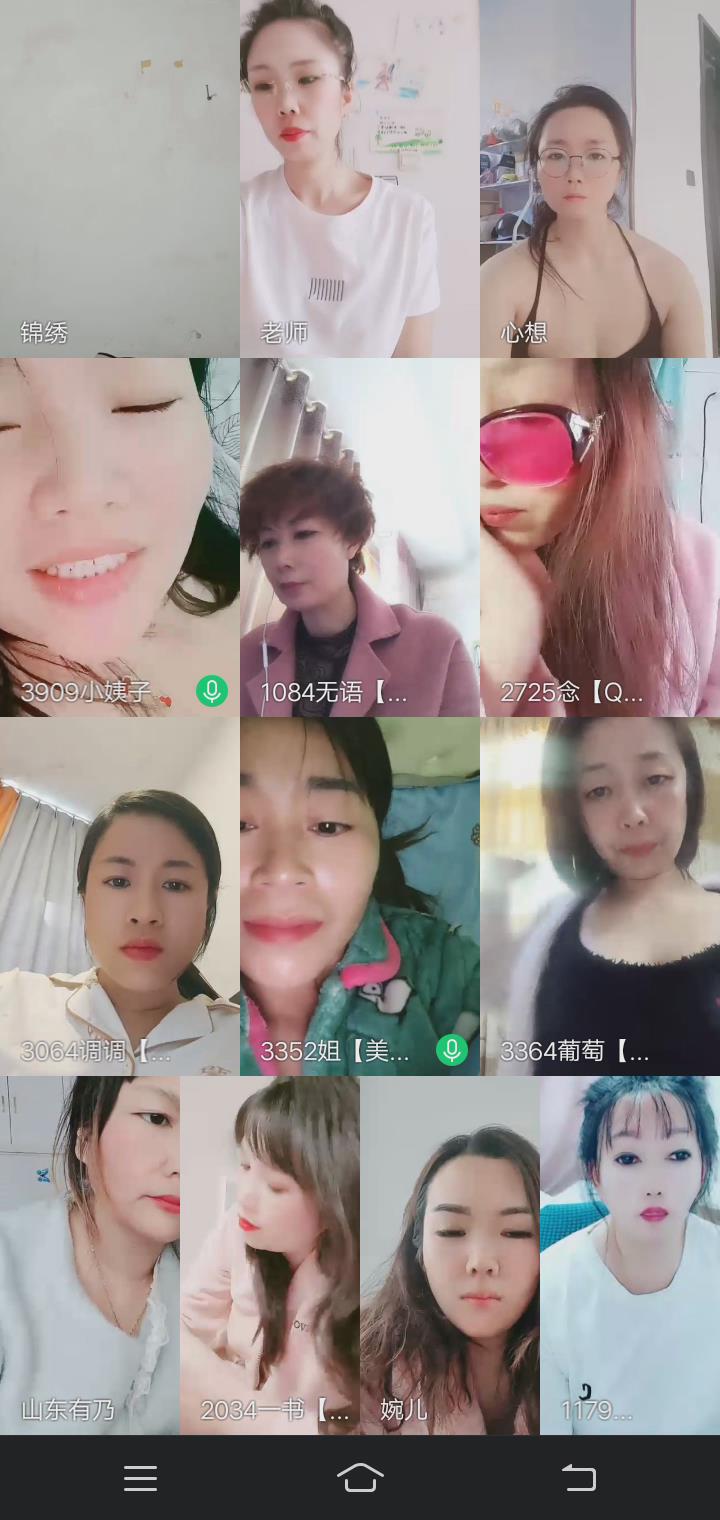720x1520 pixels.
Task: Return to the home screen
Action: [x=360, y=1478]
